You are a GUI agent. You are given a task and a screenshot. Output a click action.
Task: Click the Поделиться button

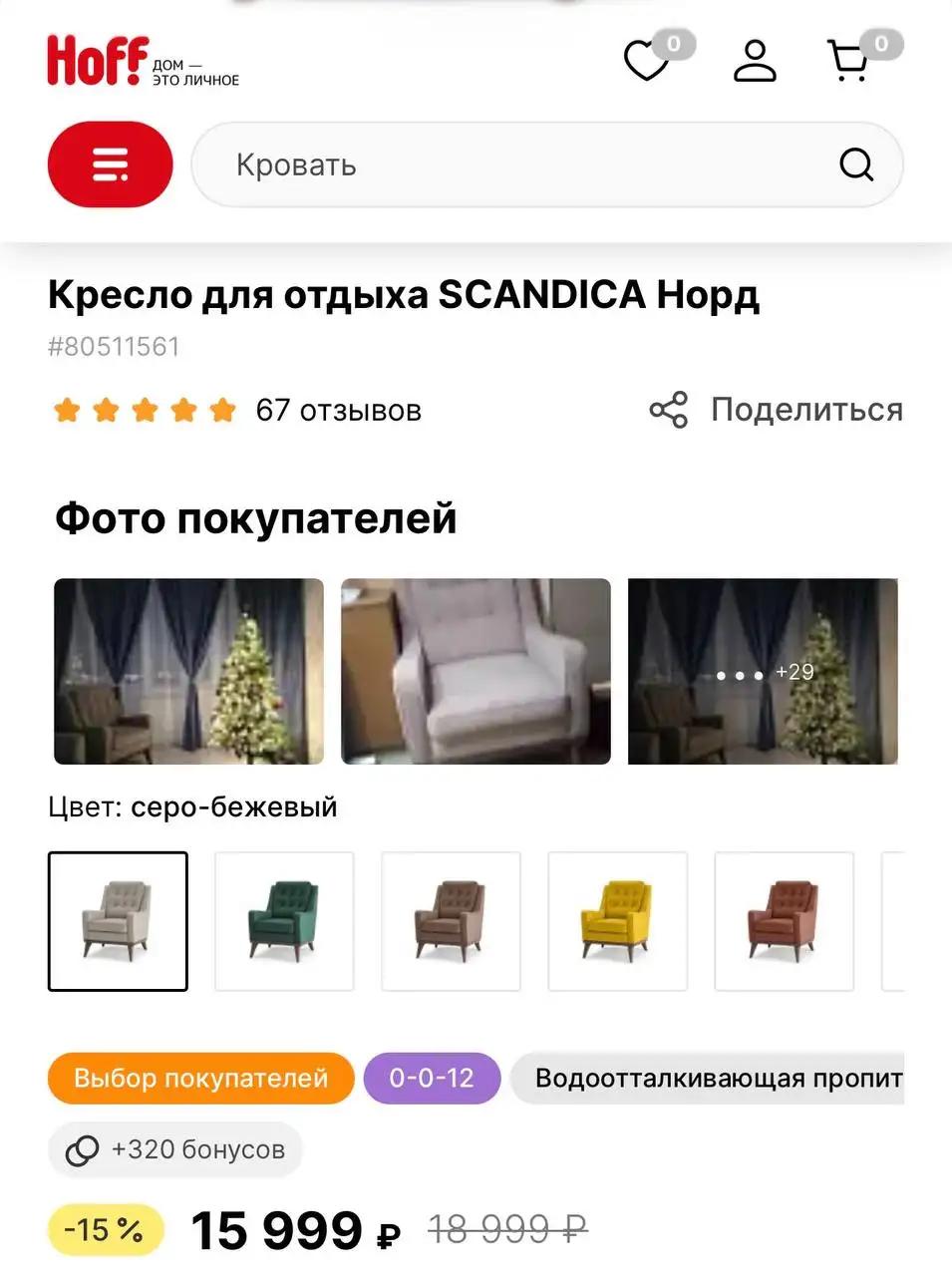[805, 410]
